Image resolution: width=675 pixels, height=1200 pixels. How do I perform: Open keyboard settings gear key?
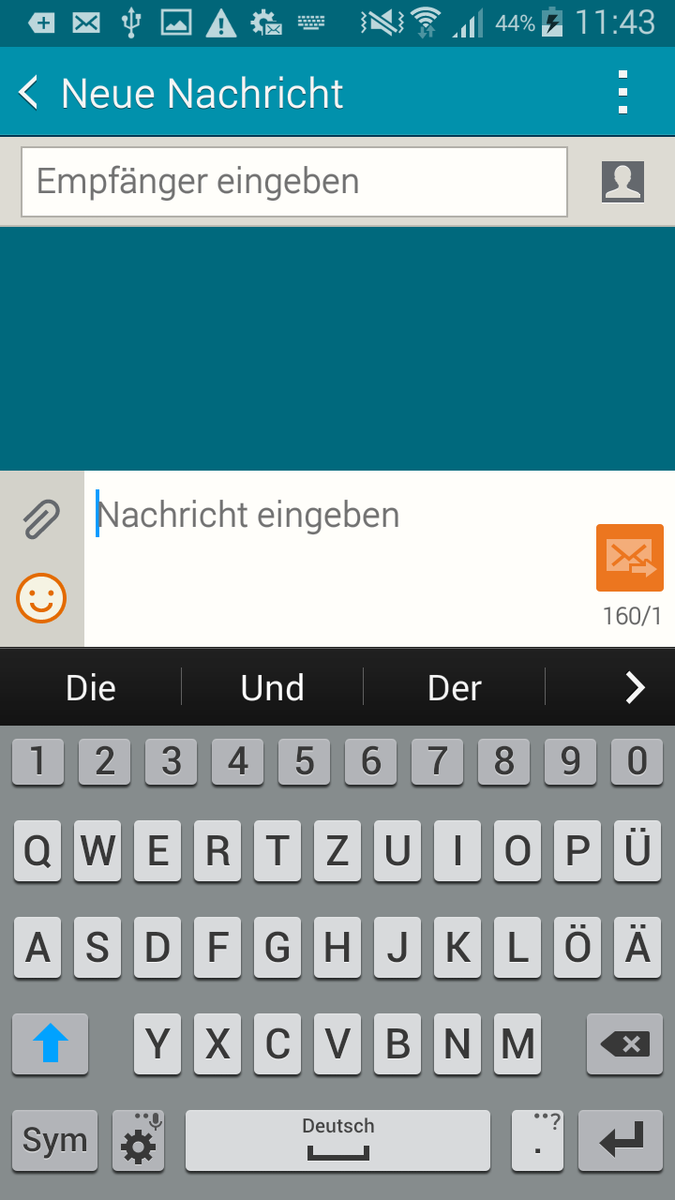pos(138,1140)
